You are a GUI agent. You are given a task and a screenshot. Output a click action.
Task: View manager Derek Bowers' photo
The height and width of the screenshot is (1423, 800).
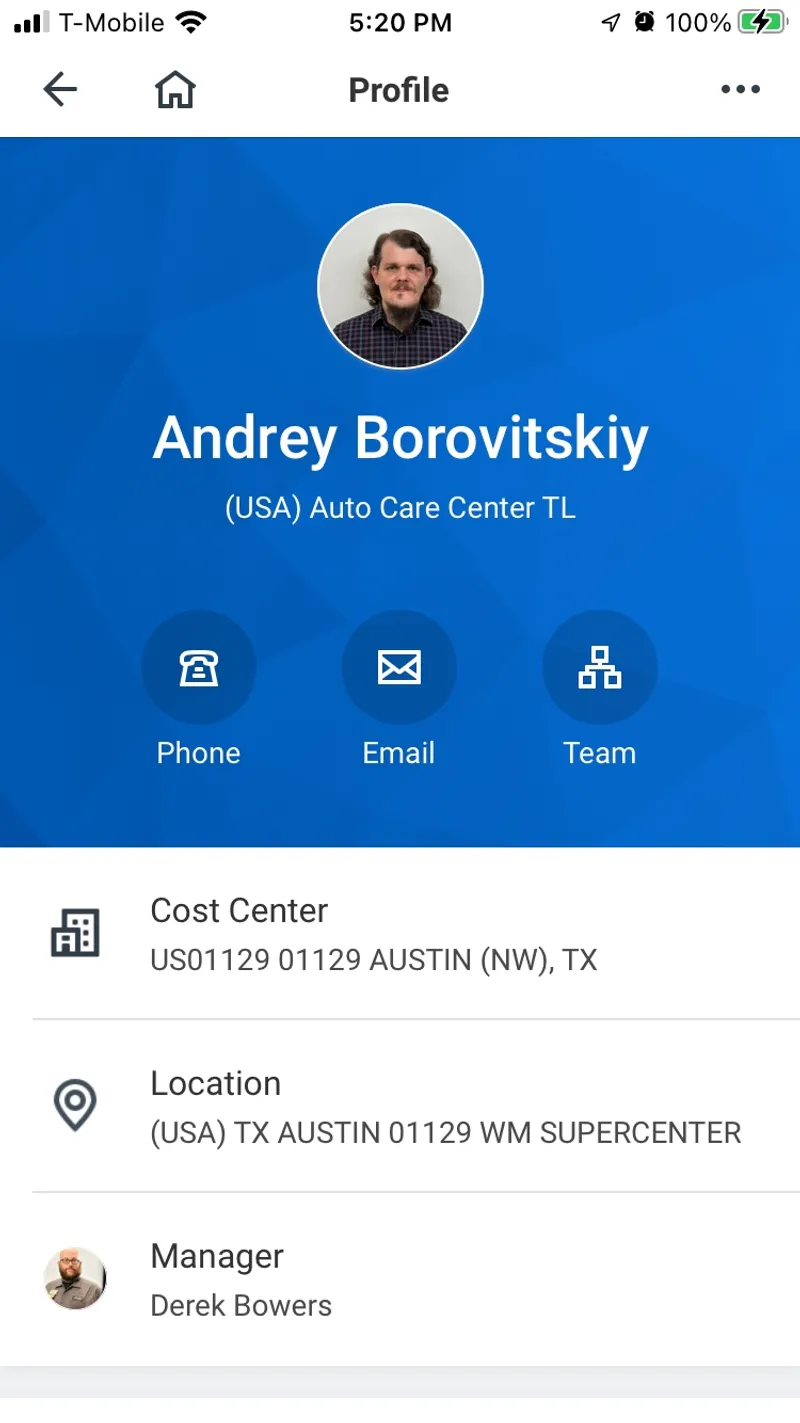75,1278
